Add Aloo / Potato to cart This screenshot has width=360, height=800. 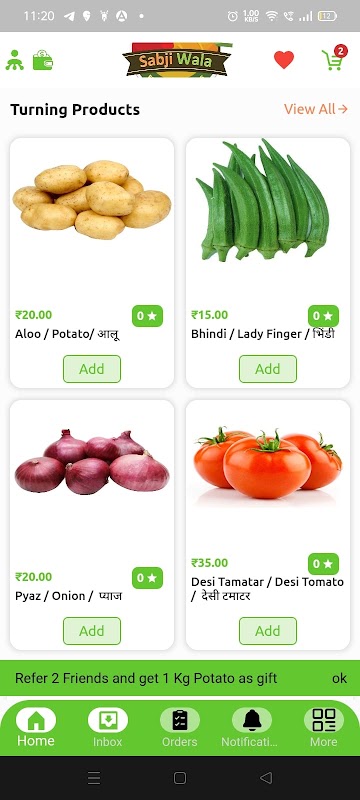click(92, 369)
